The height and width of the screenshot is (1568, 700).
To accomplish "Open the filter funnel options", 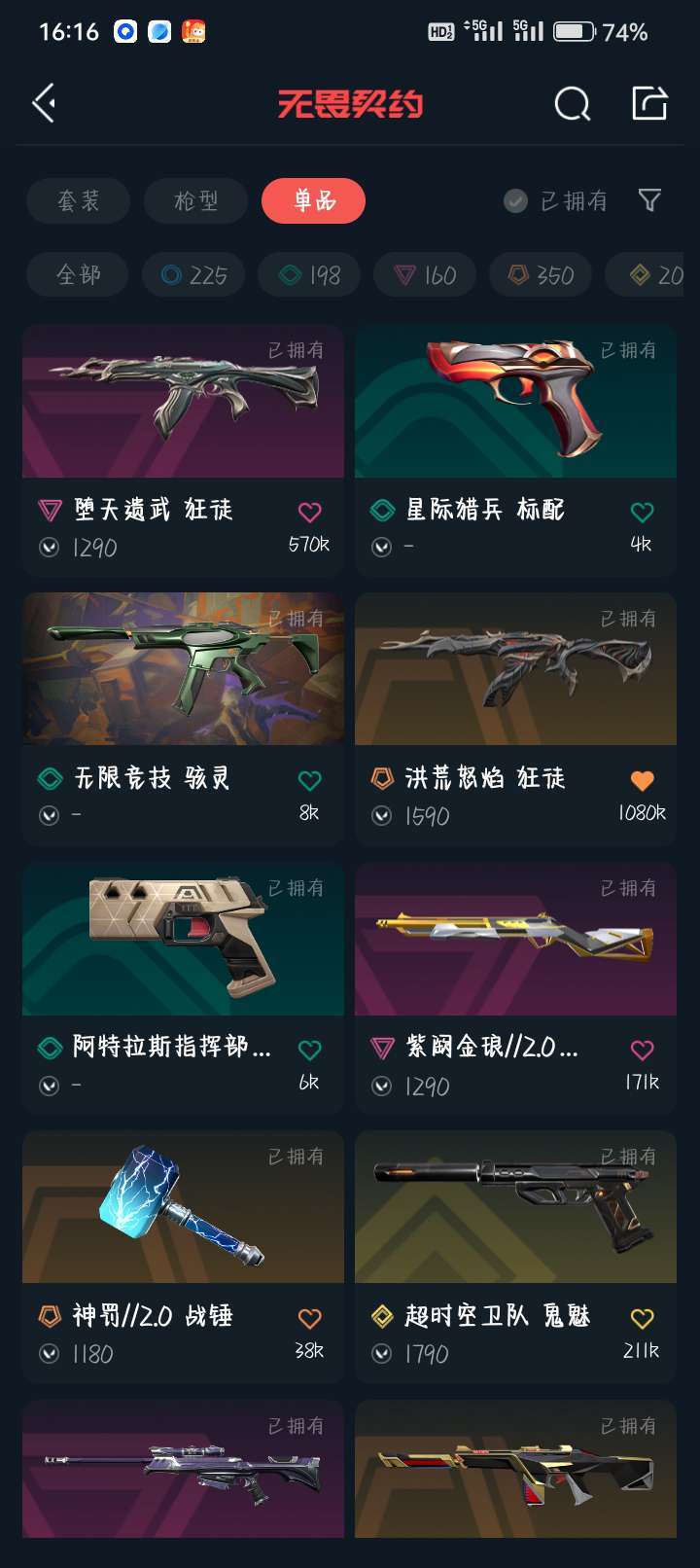I will (x=649, y=201).
